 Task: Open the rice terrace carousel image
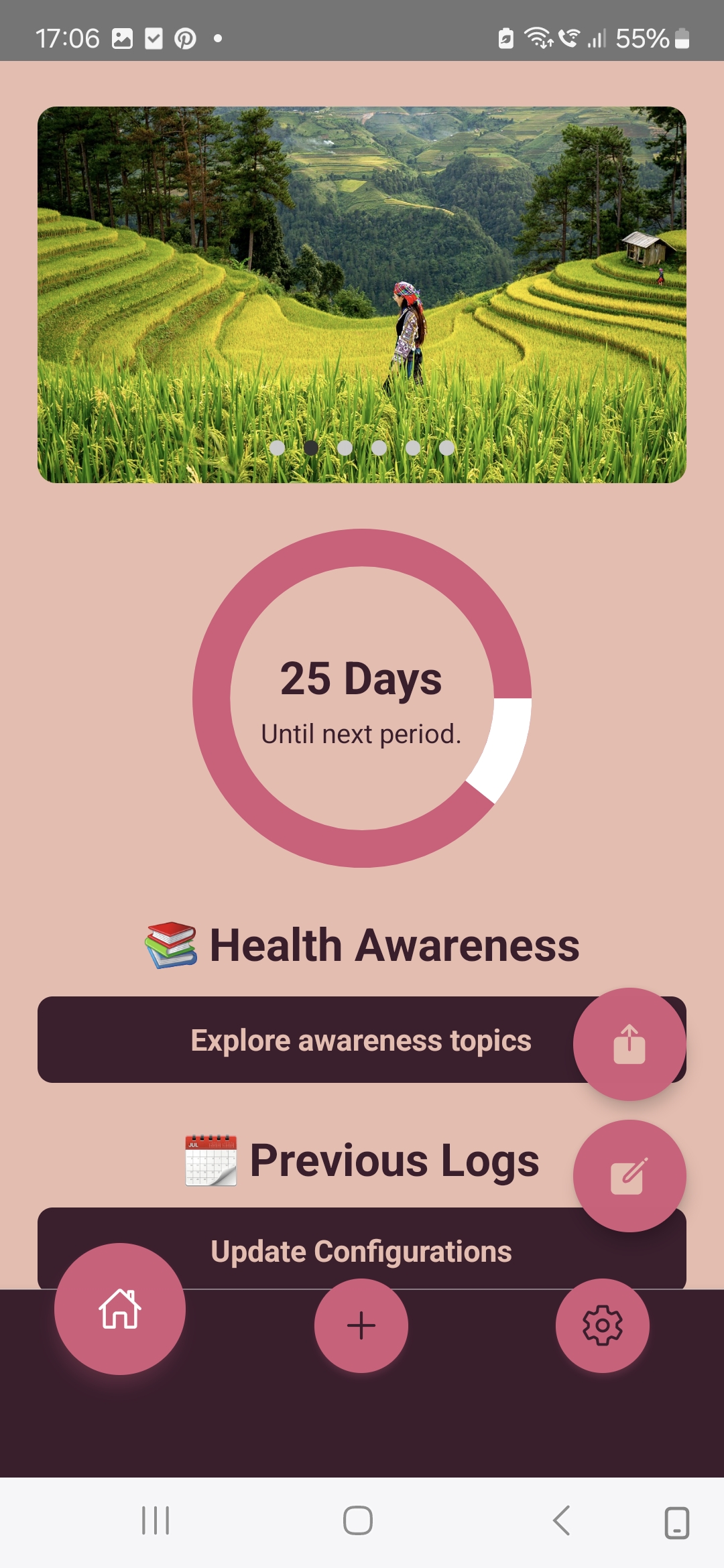(x=362, y=295)
